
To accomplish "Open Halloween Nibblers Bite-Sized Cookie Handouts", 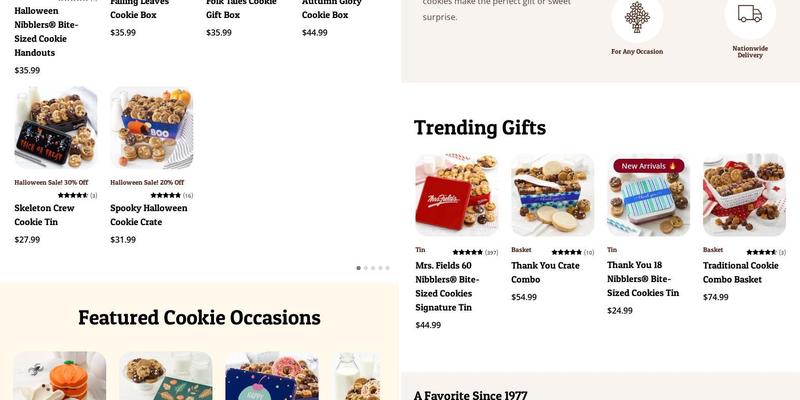I will (x=49, y=31).
